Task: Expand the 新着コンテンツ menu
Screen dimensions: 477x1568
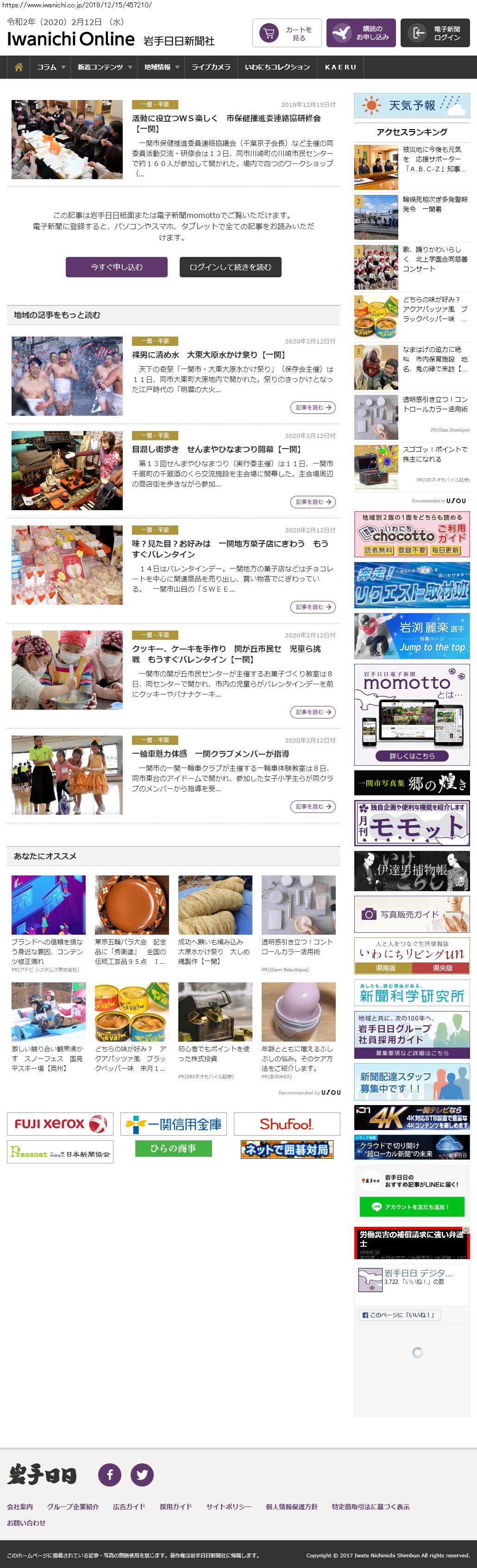Action: tap(104, 67)
